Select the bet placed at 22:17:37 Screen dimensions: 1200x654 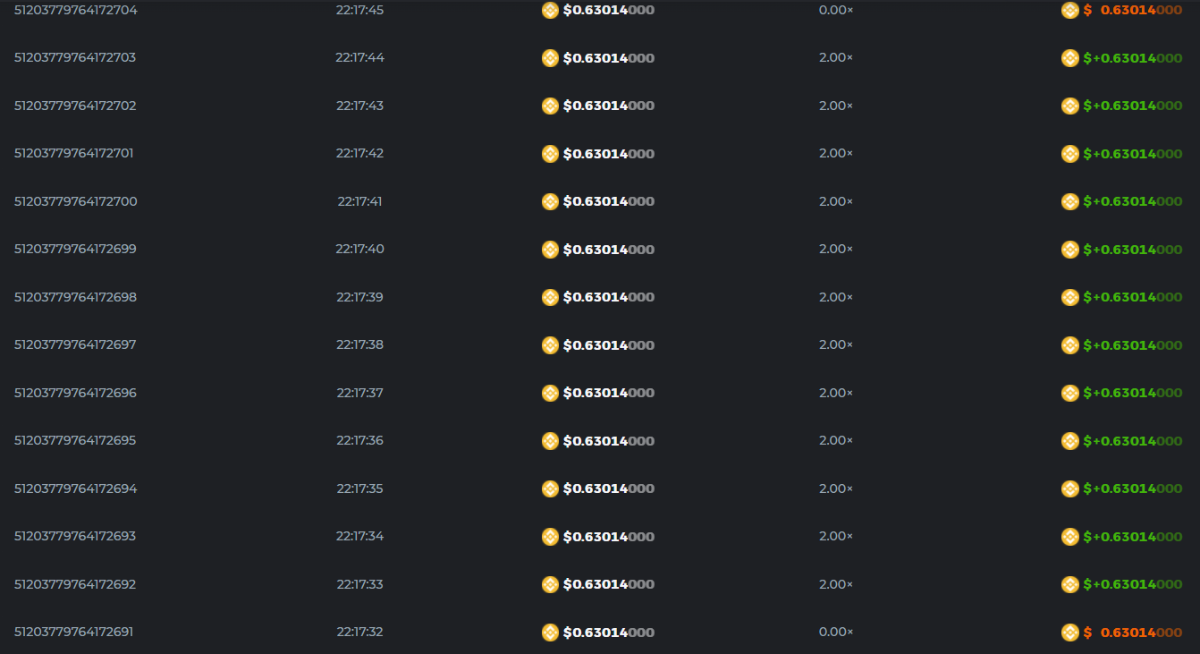(75, 393)
